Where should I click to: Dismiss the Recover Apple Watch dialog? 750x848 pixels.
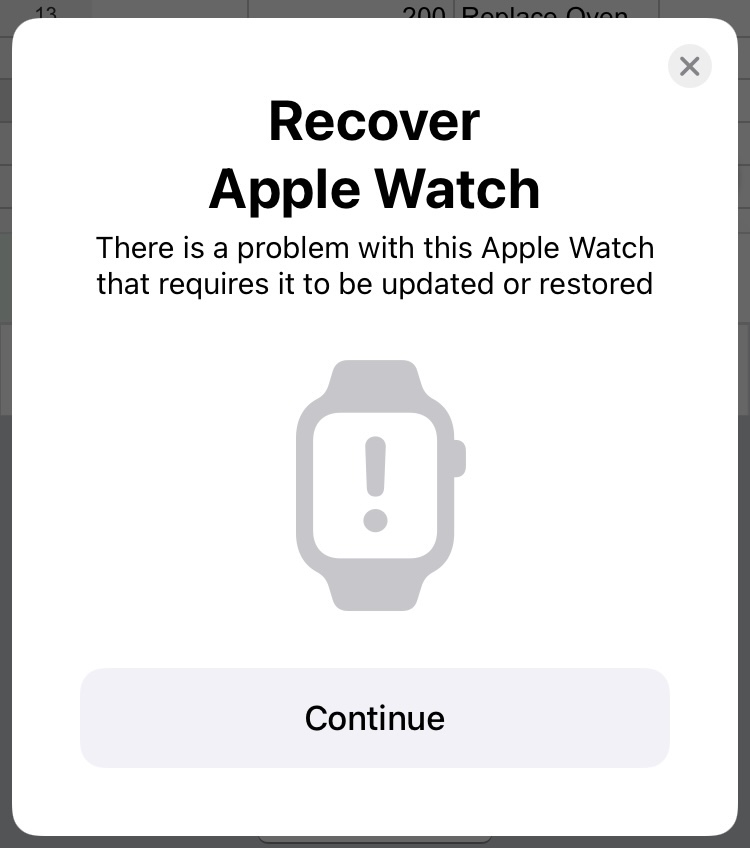[689, 66]
